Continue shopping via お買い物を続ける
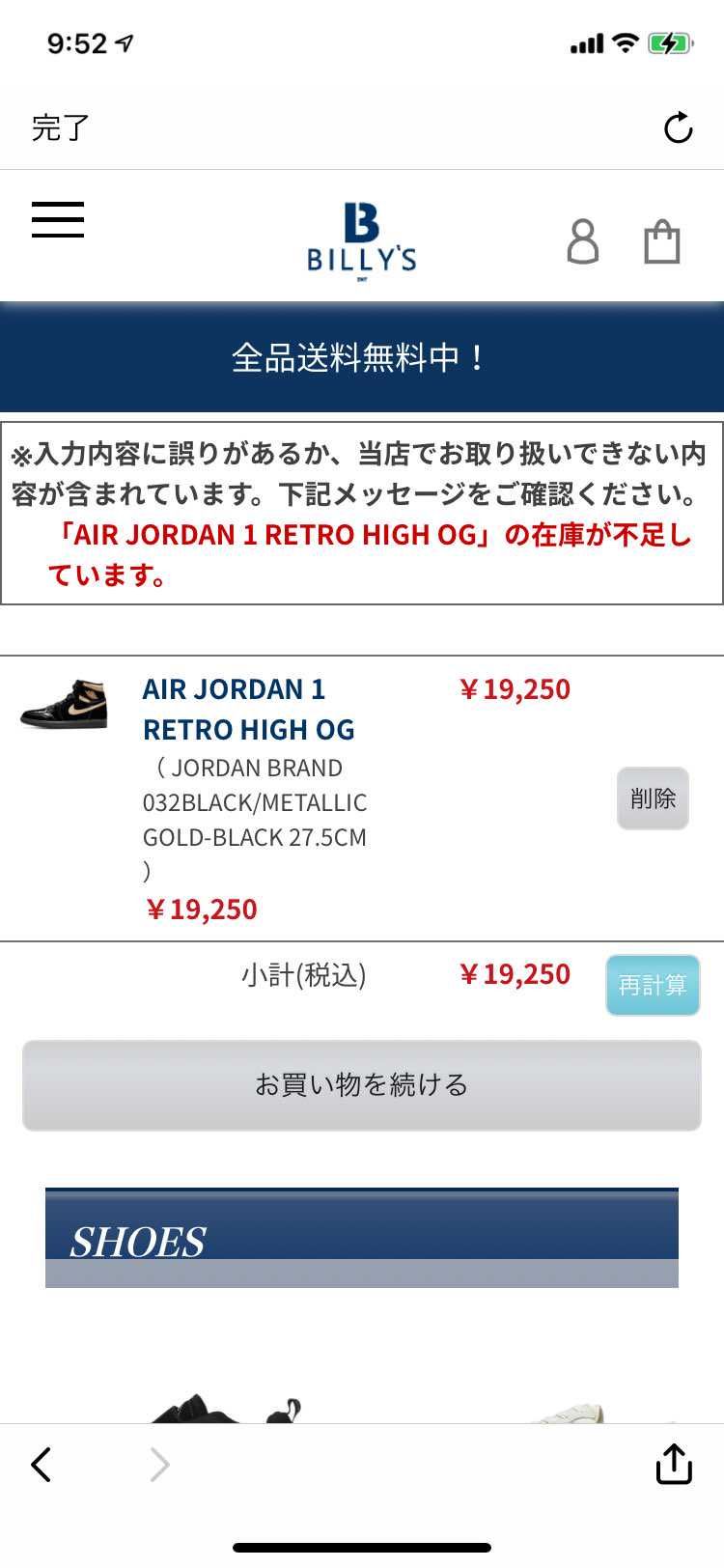724x1568 pixels. pos(362,1085)
